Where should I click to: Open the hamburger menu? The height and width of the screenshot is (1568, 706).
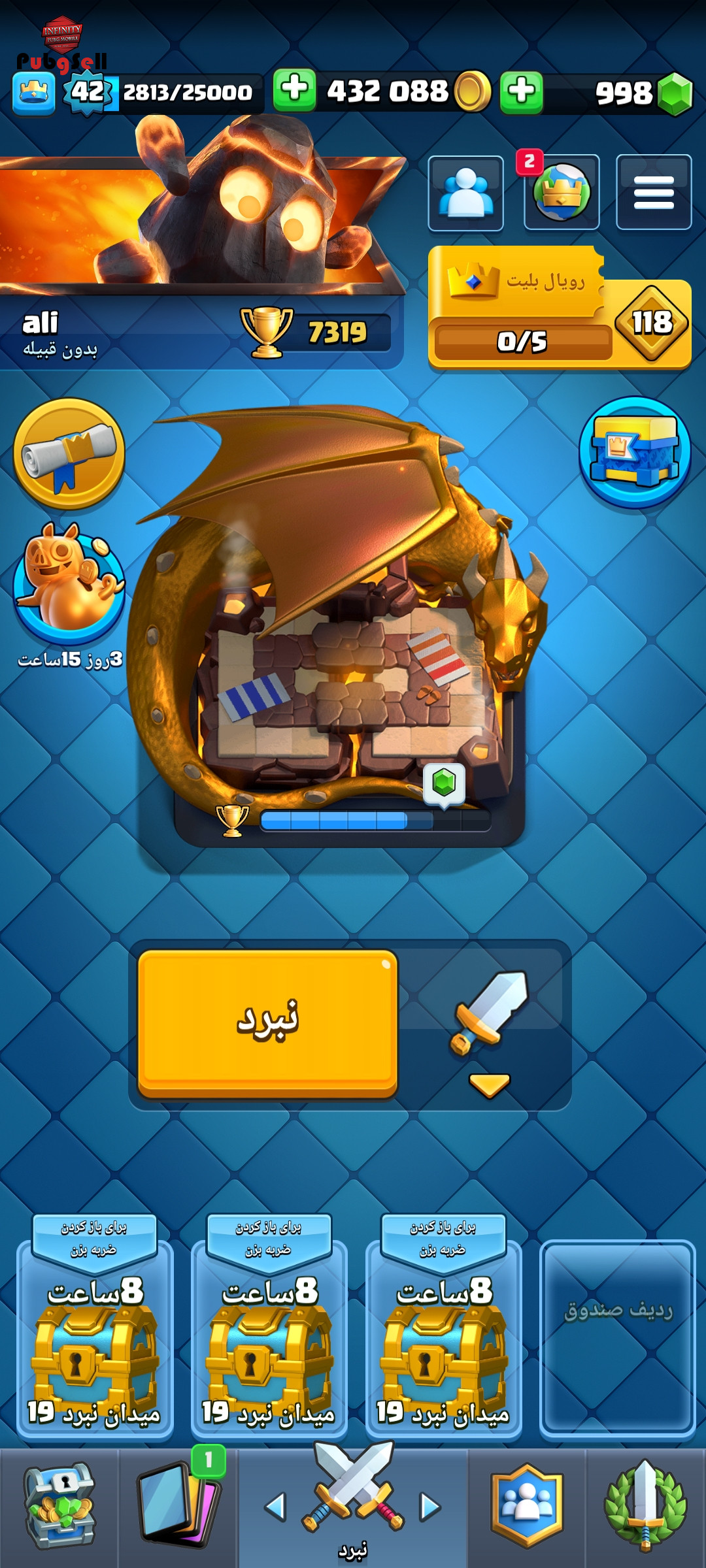(x=653, y=192)
